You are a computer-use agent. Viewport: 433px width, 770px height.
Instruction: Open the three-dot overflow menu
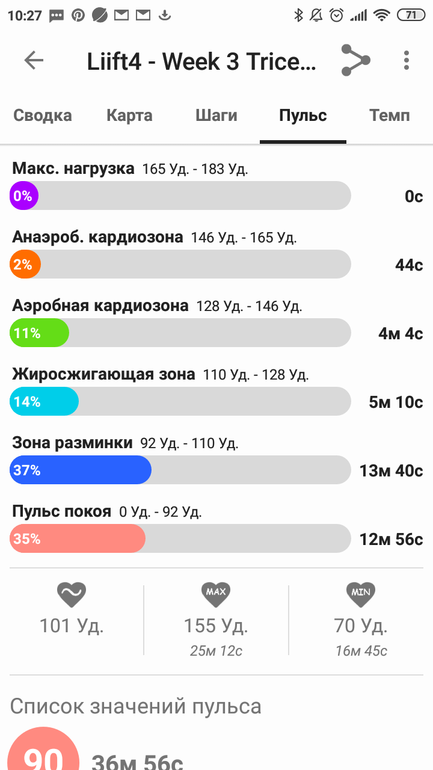coord(406,60)
